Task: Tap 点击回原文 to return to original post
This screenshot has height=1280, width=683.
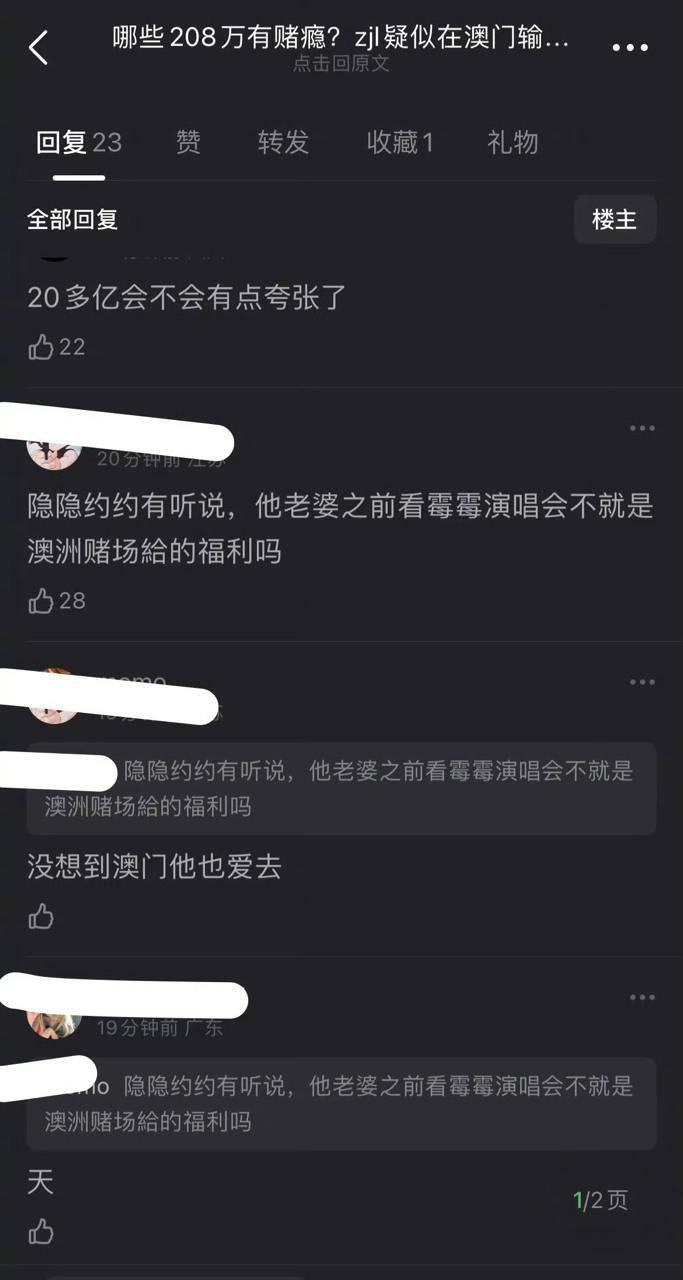Action: pyautogui.click(x=341, y=64)
